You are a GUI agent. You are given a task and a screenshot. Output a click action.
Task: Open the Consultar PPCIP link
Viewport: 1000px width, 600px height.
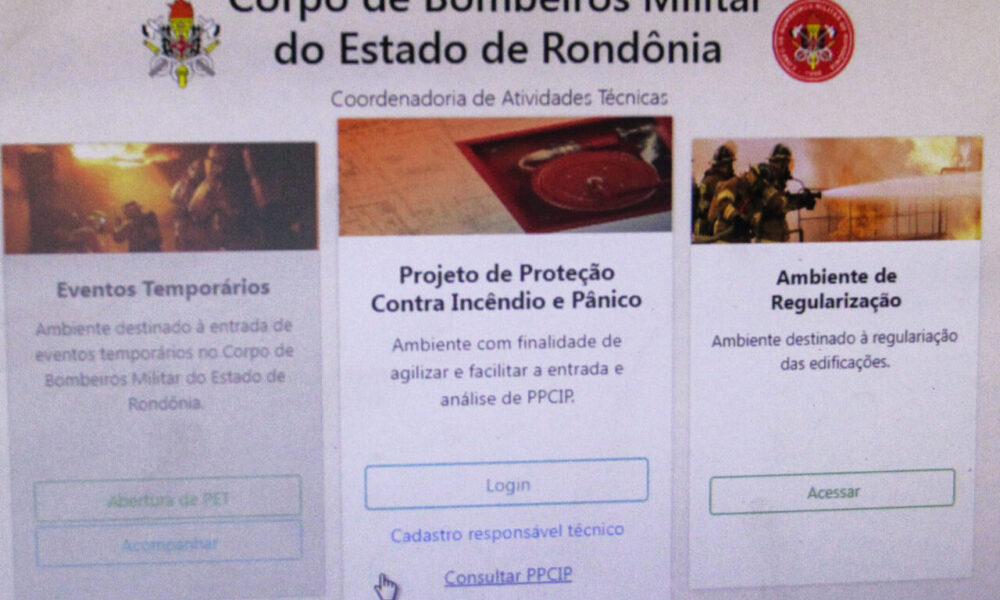508,576
